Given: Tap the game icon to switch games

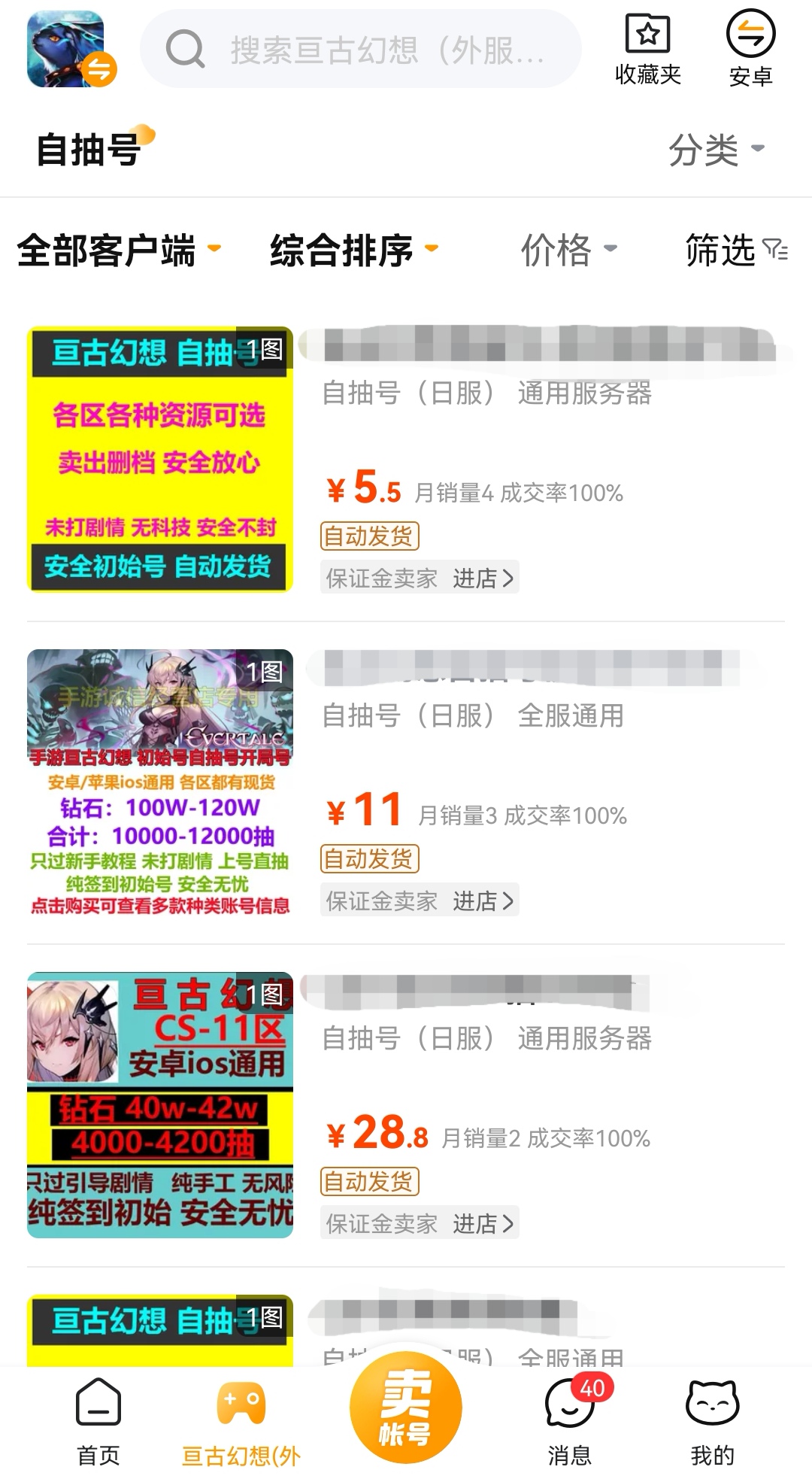Looking at the screenshot, I should pyautogui.click(x=69, y=50).
